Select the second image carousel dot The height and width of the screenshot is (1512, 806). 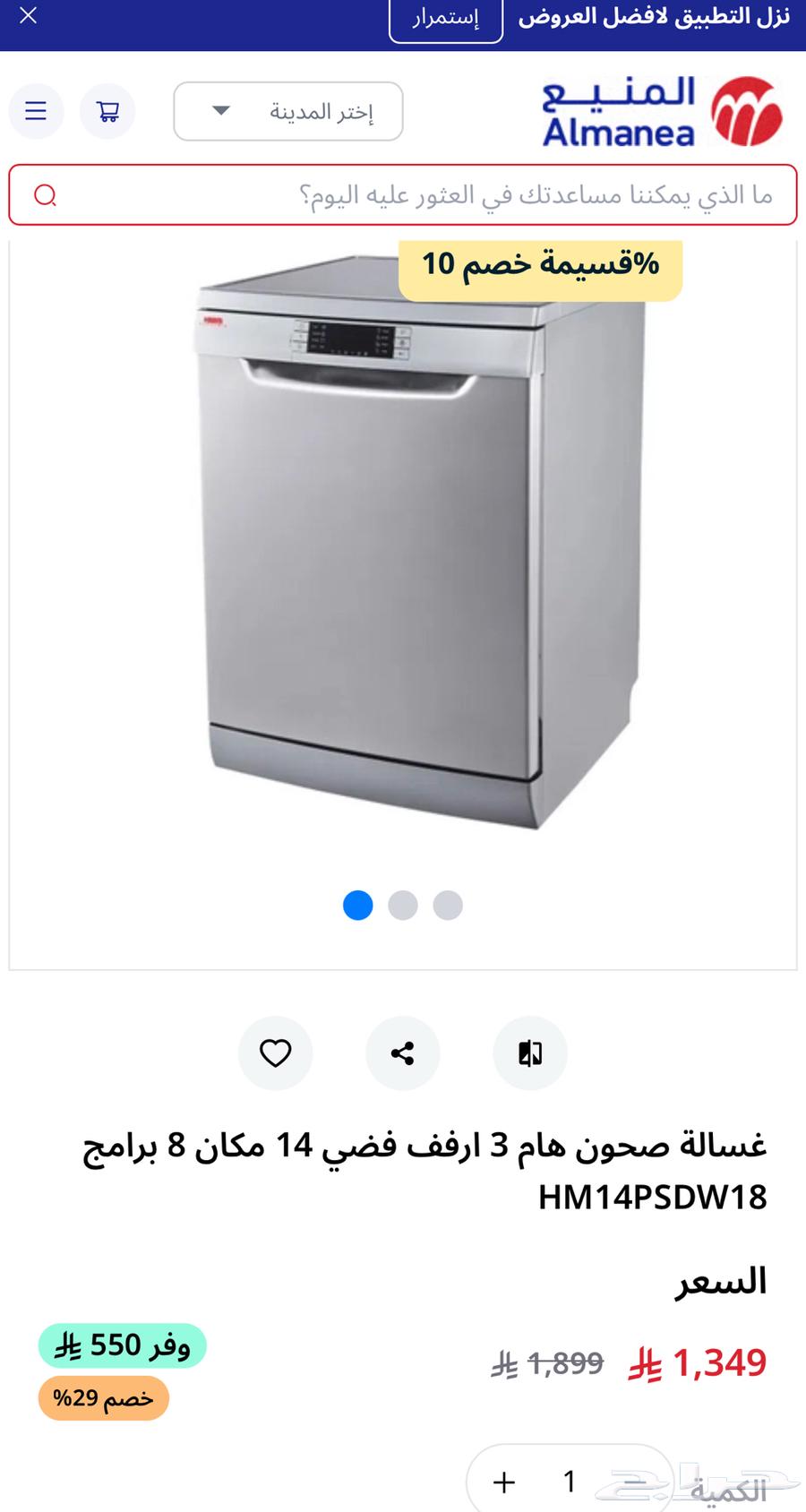click(x=403, y=906)
